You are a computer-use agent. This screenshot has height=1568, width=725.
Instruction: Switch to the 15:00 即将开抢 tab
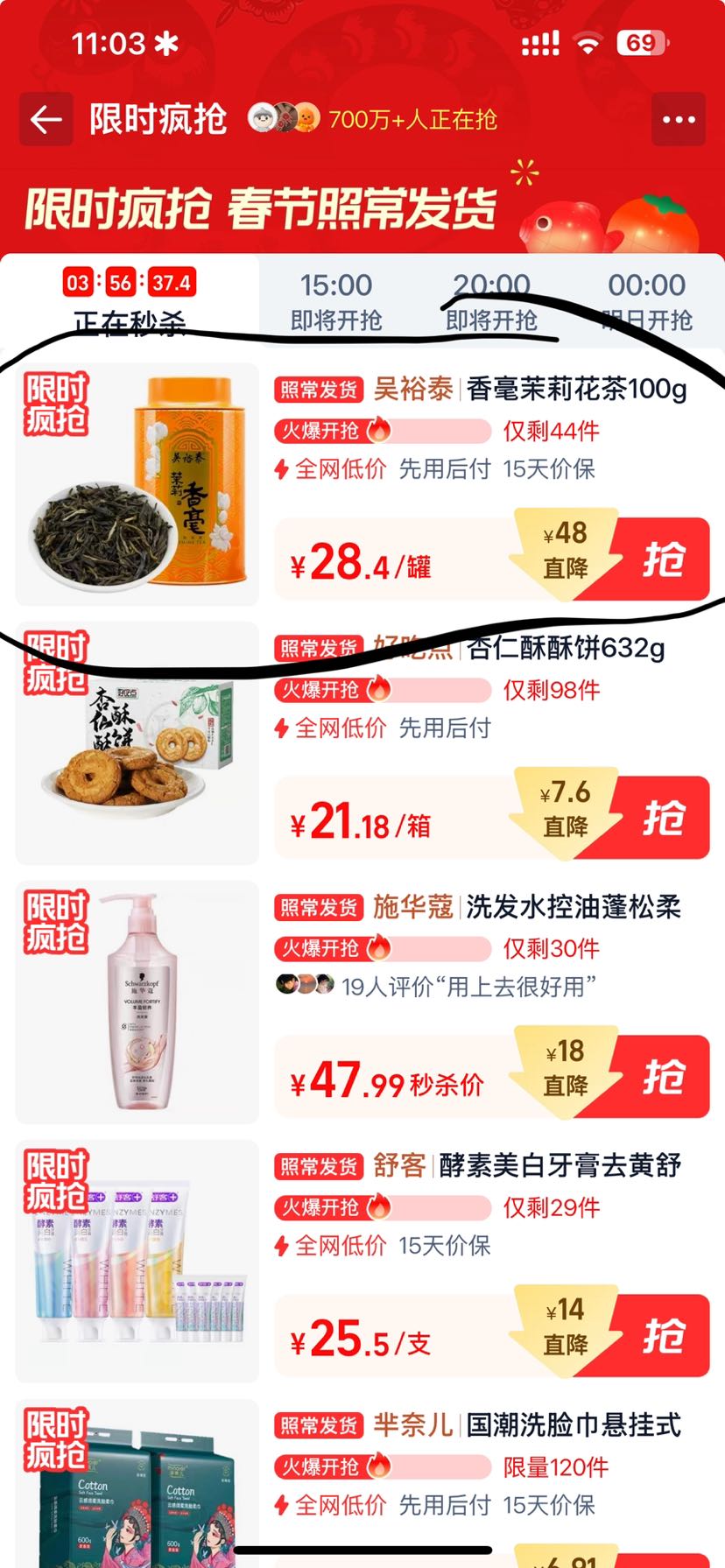pyautogui.click(x=336, y=300)
